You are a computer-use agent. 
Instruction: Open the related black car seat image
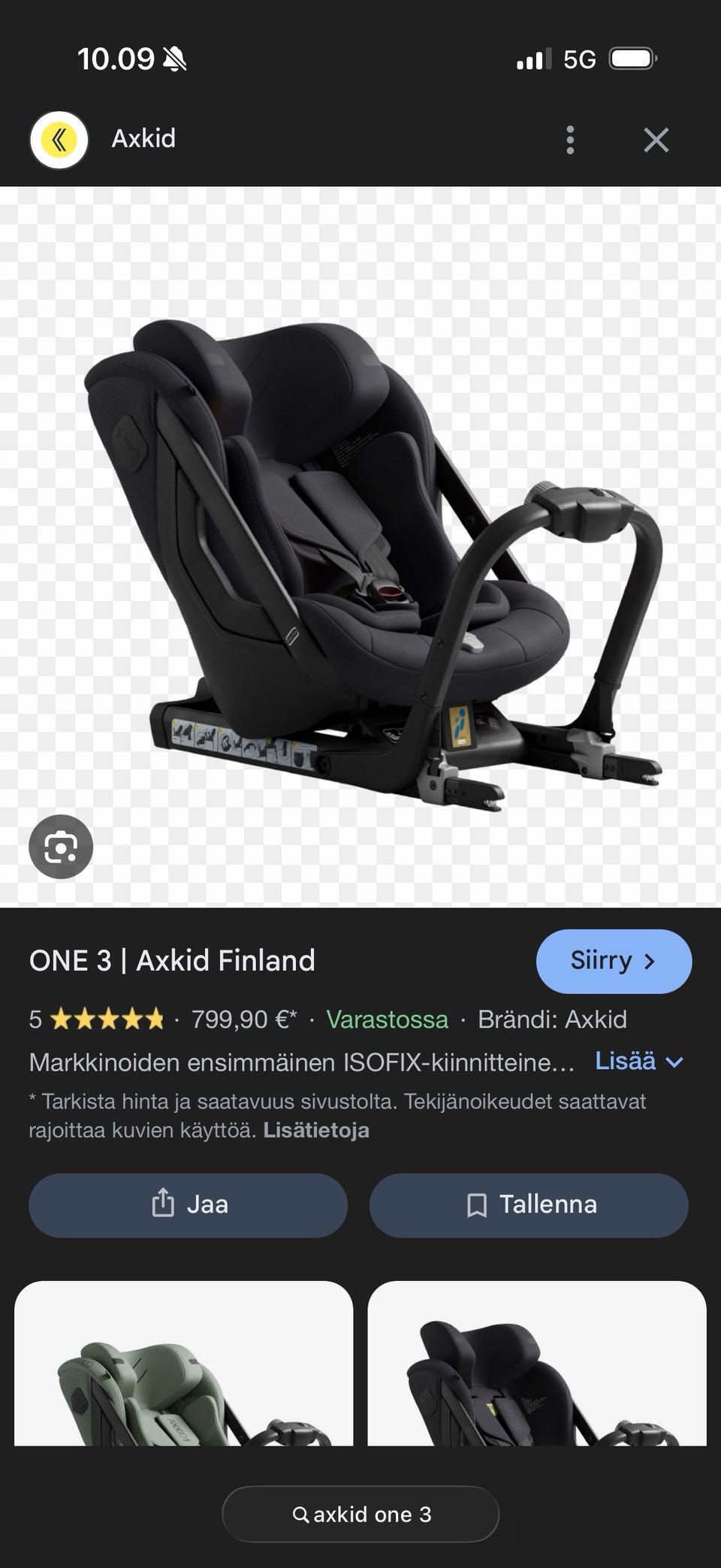(x=536, y=1364)
